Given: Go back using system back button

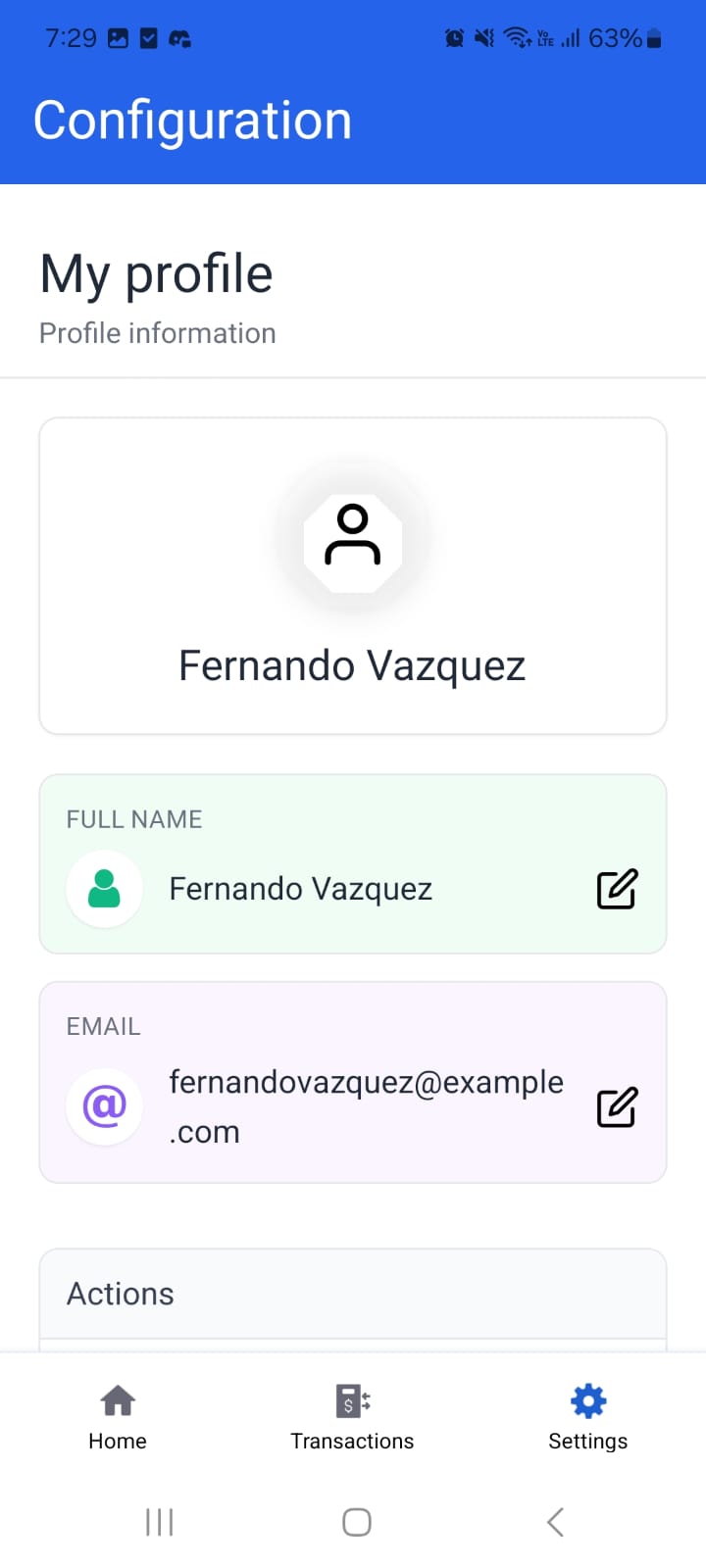Looking at the screenshot, I should tap(555, 1522).
